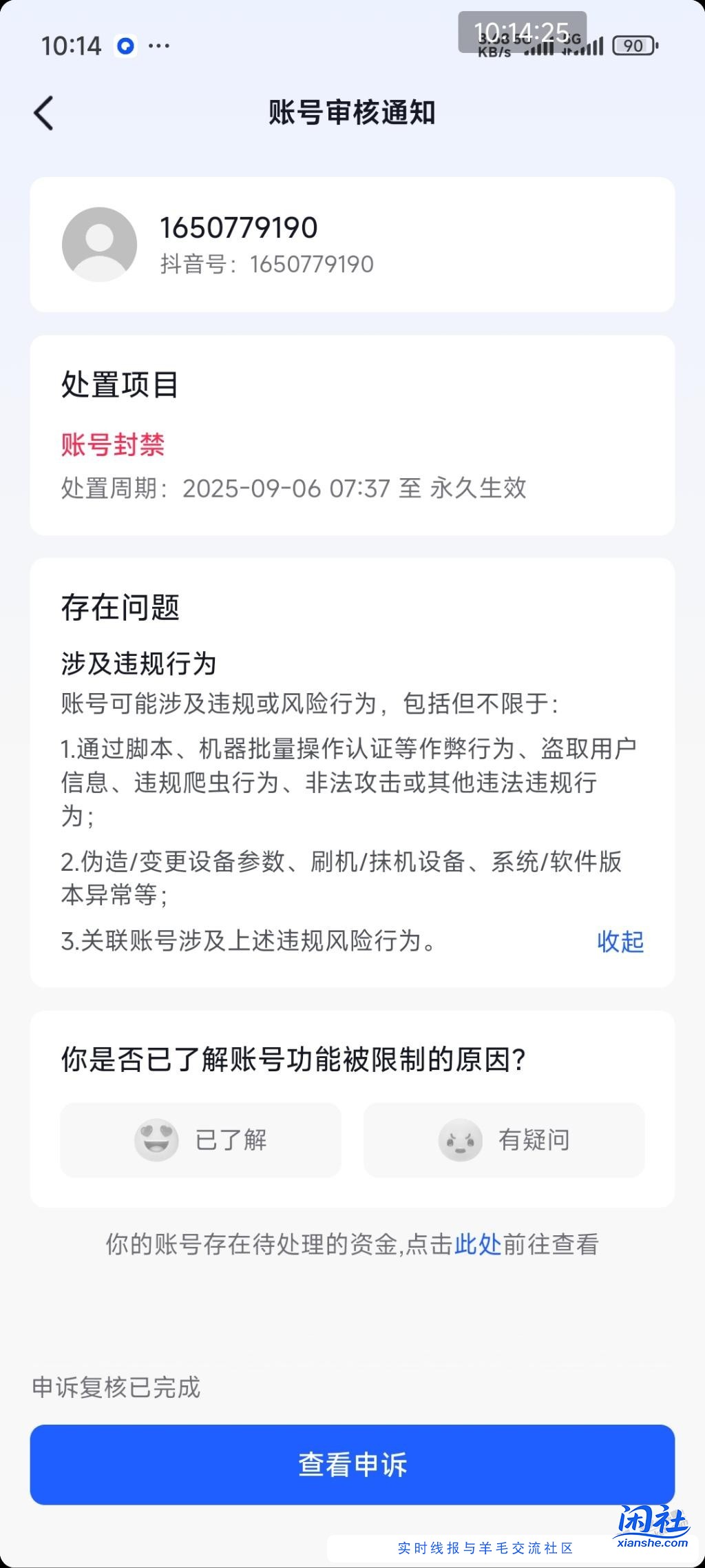Click the 查看申诉 button
The width and height of the screenshot is (705, 1568).
(x=352, y=1465)
